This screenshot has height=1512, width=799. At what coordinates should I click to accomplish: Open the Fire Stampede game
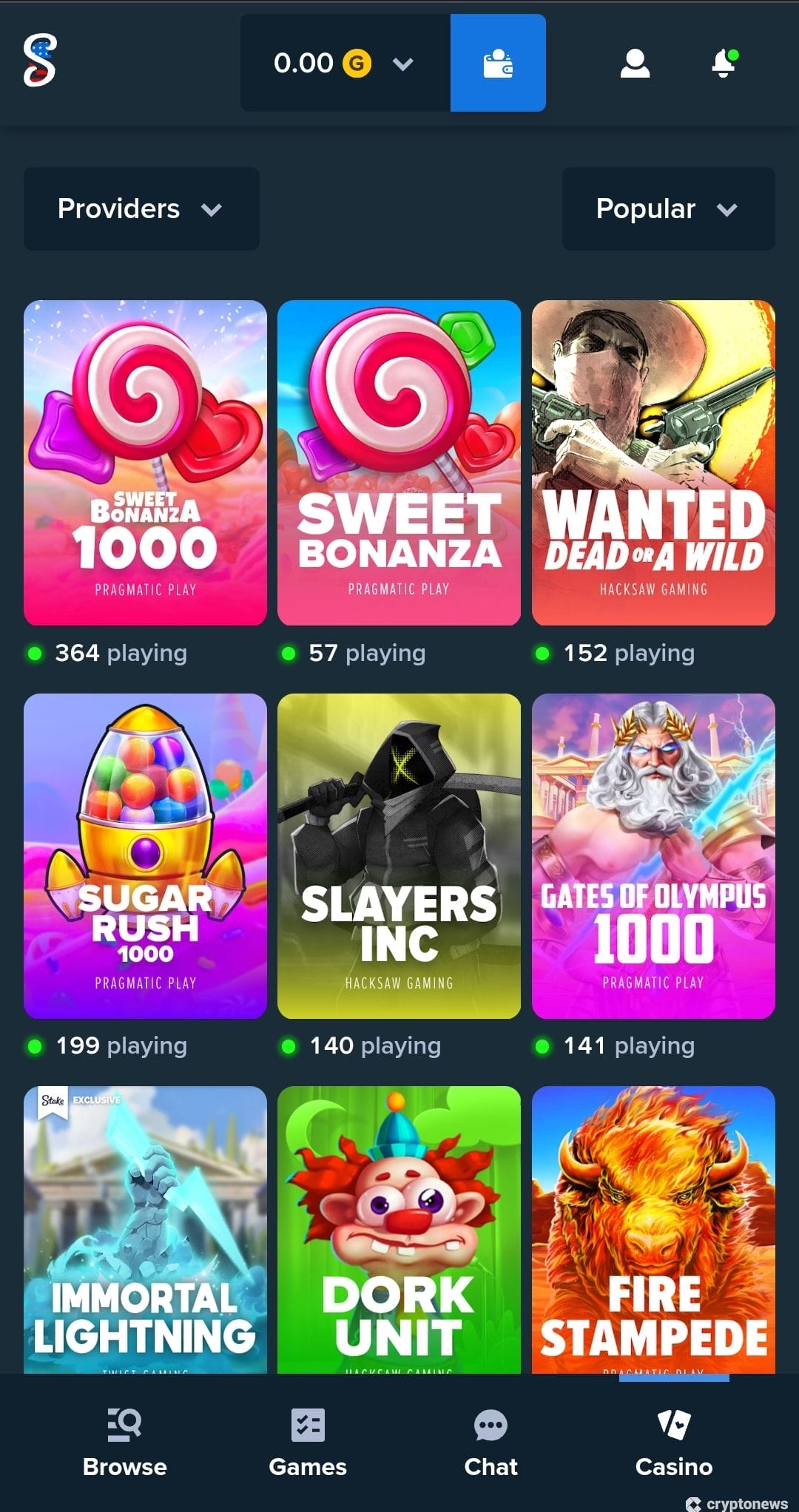click(x=653, y=1229)
